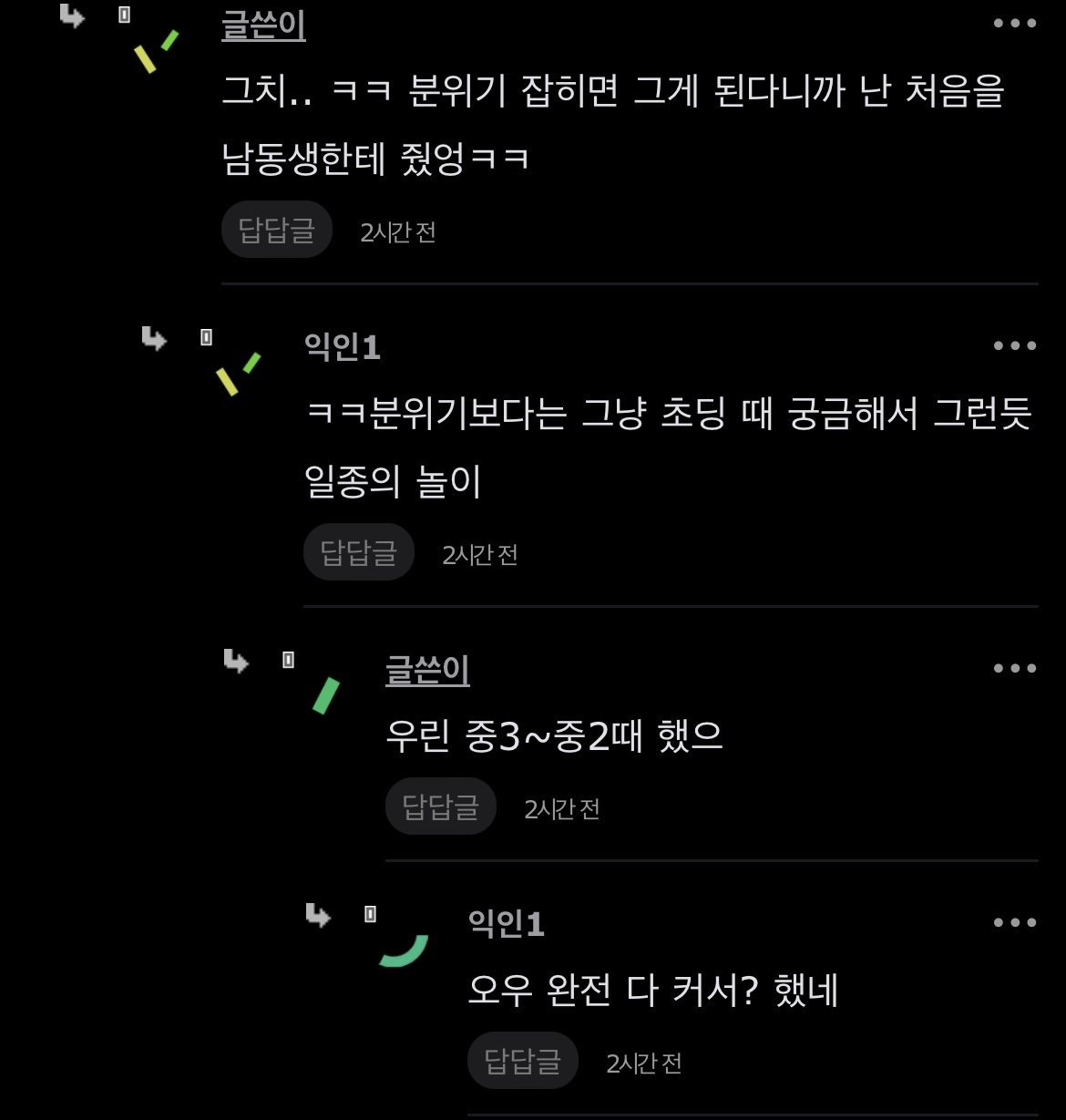Open 글쓴이 profile on 중3~중2때 comment
1066x1120 pixels.
click(427, 671)
